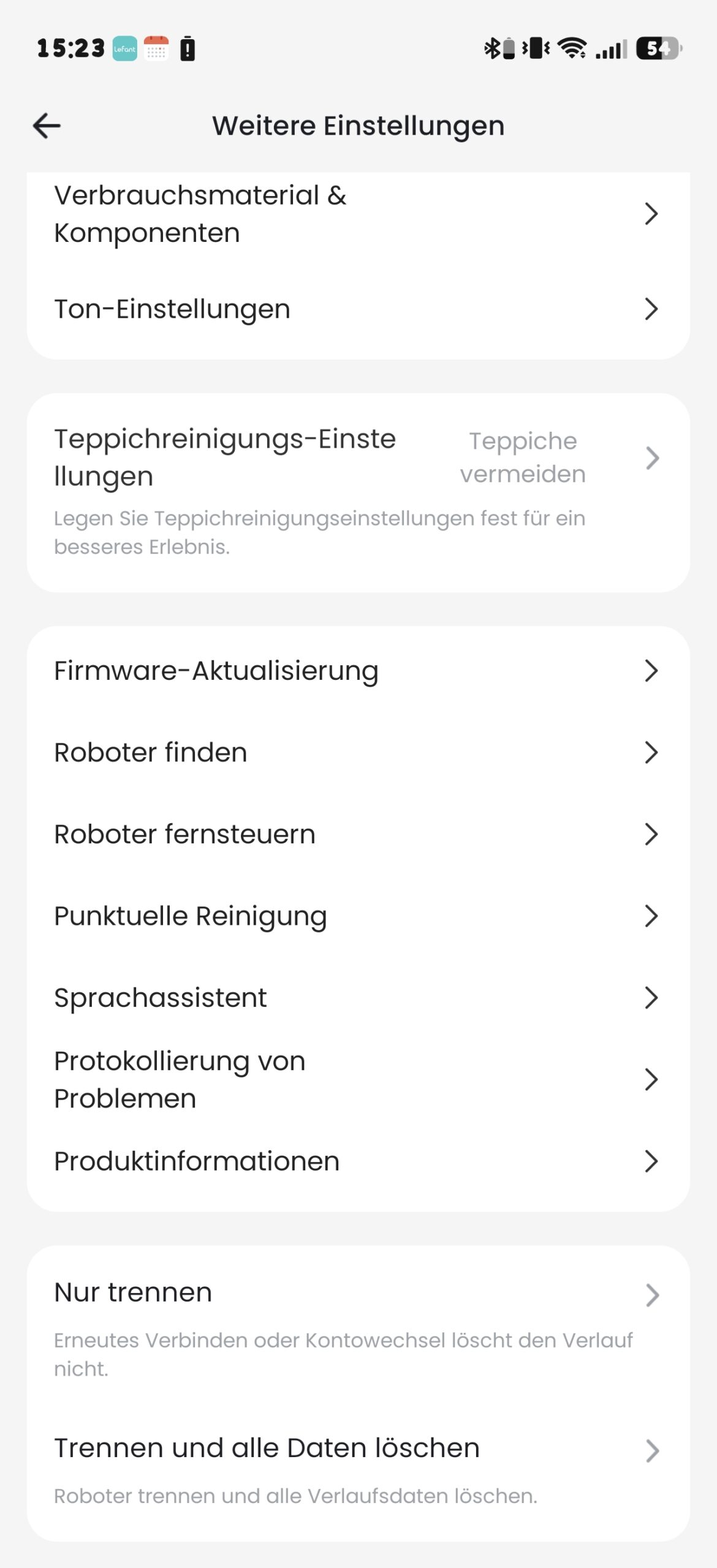The image size is (717, 1568).
Task: Open Teppichreinigungs-Einstellungen
Action: pyautogui.click(x=358, y=492)
